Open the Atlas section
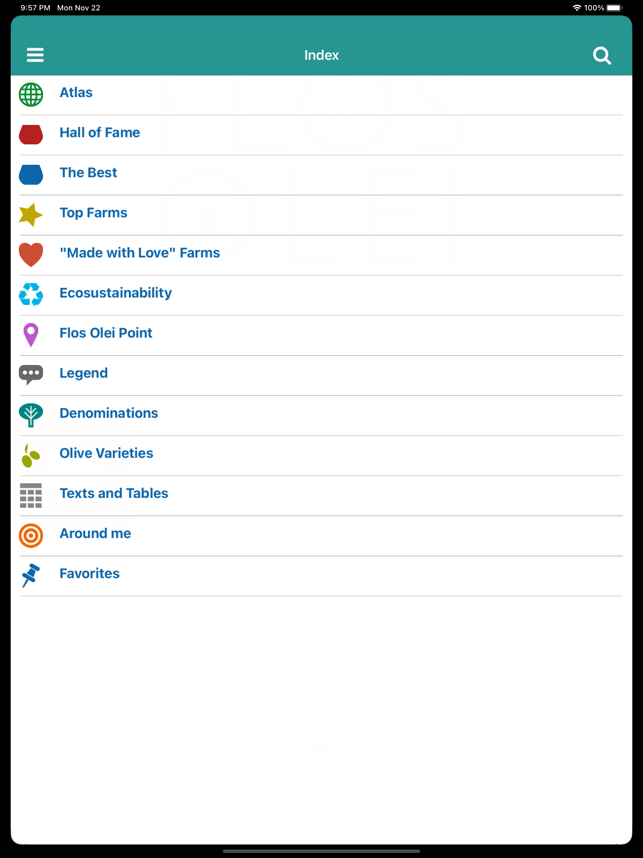The width and height of the screenshot is (643, 858). coord(76,93)
